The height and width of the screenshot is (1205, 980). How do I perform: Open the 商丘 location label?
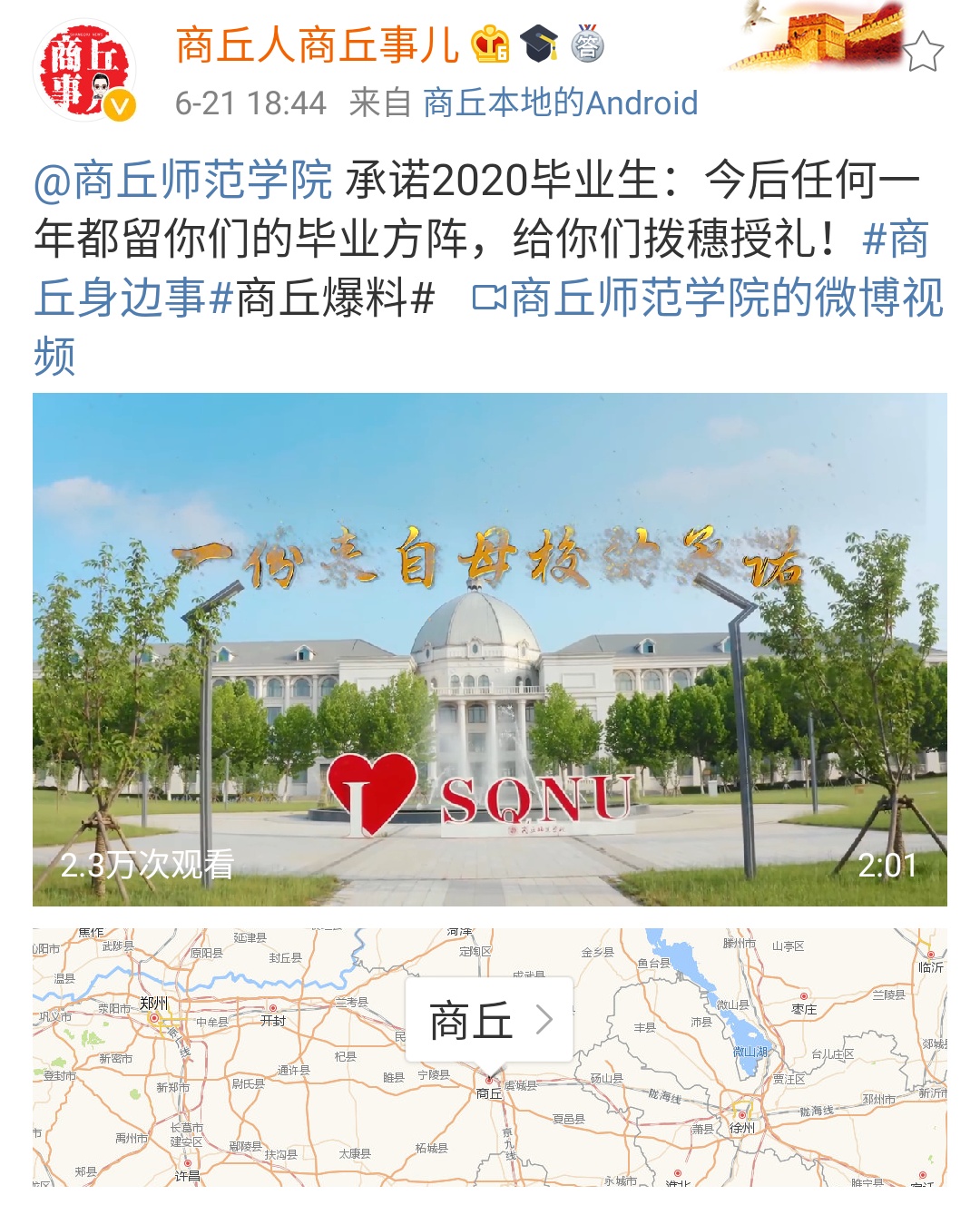tap(489, 1021)
